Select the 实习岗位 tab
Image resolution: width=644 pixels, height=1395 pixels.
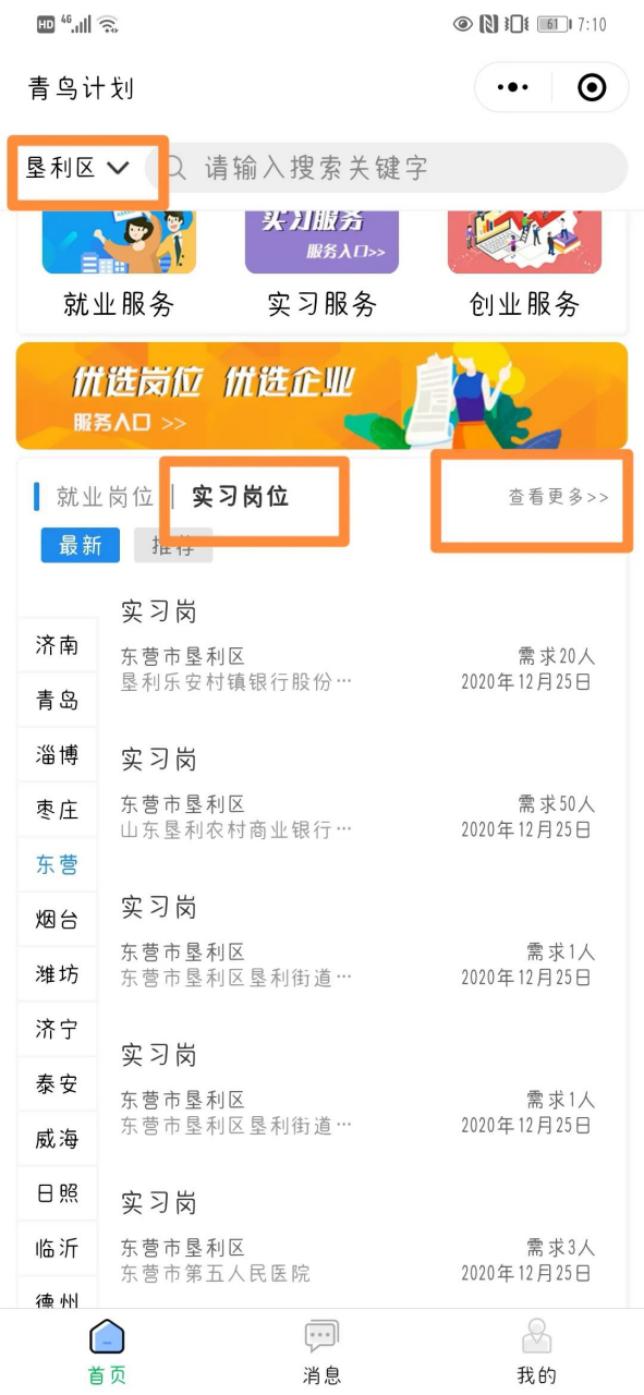click(x=240, y=496)
